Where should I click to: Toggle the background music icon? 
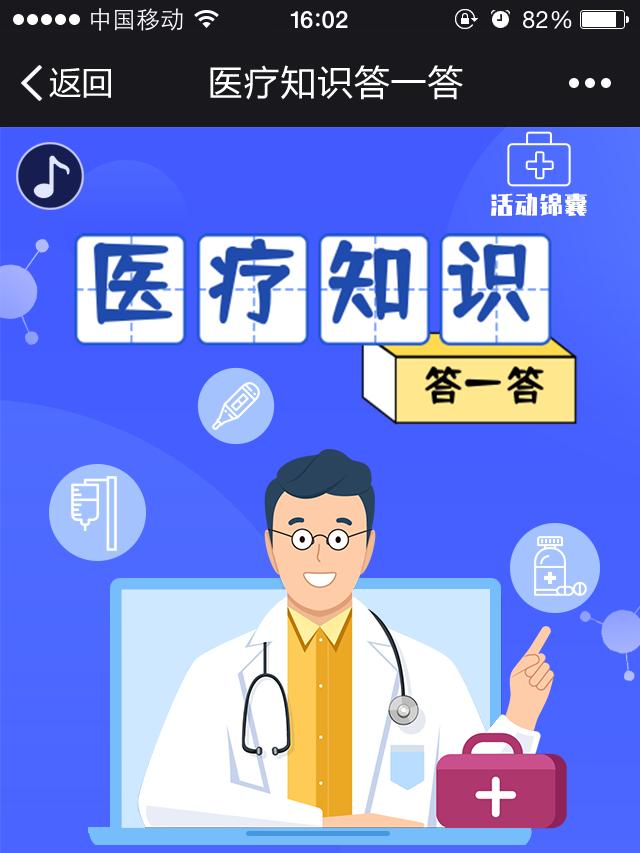[x=49, y=177]
